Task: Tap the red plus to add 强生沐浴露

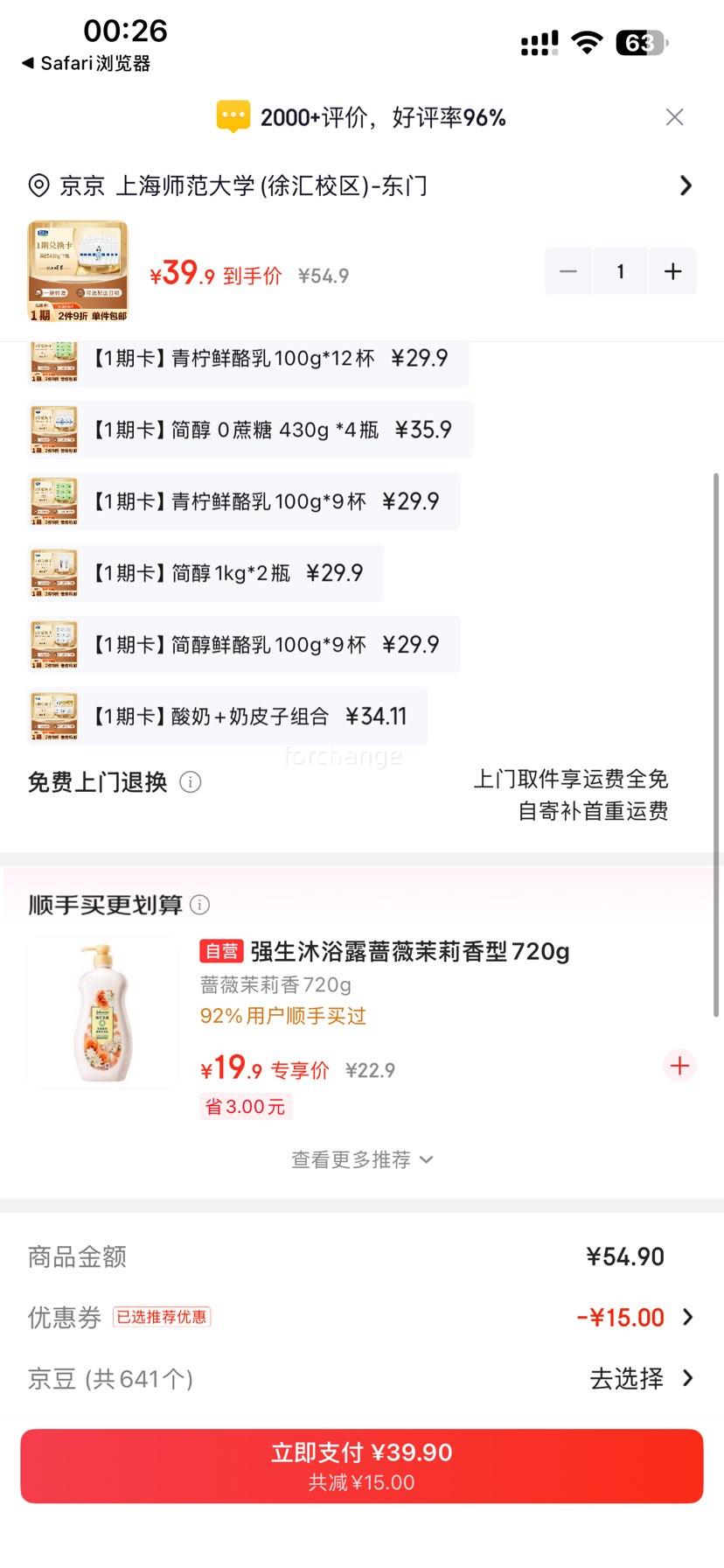Action: click(x=679, y=1066)
